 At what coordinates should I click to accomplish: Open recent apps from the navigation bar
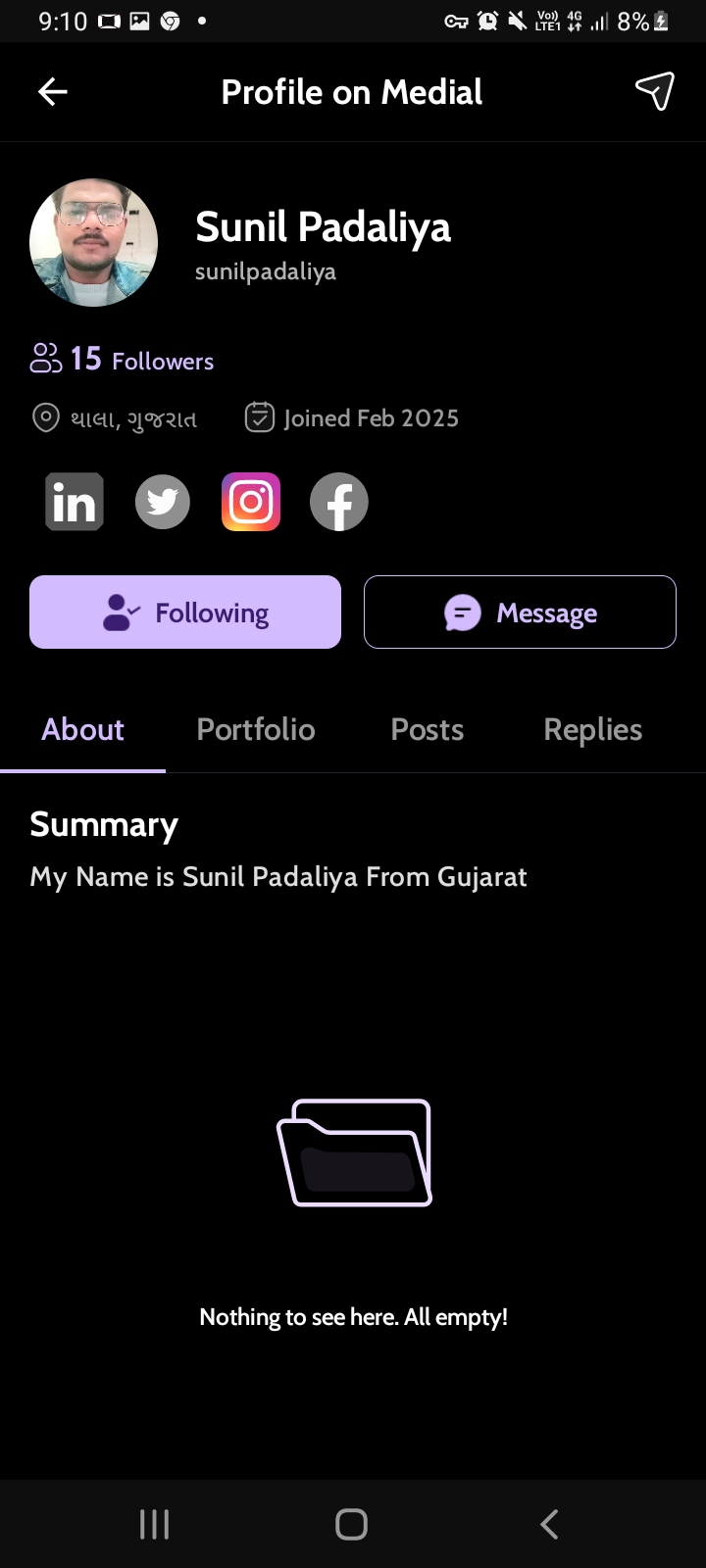(x=154, y=1524)
